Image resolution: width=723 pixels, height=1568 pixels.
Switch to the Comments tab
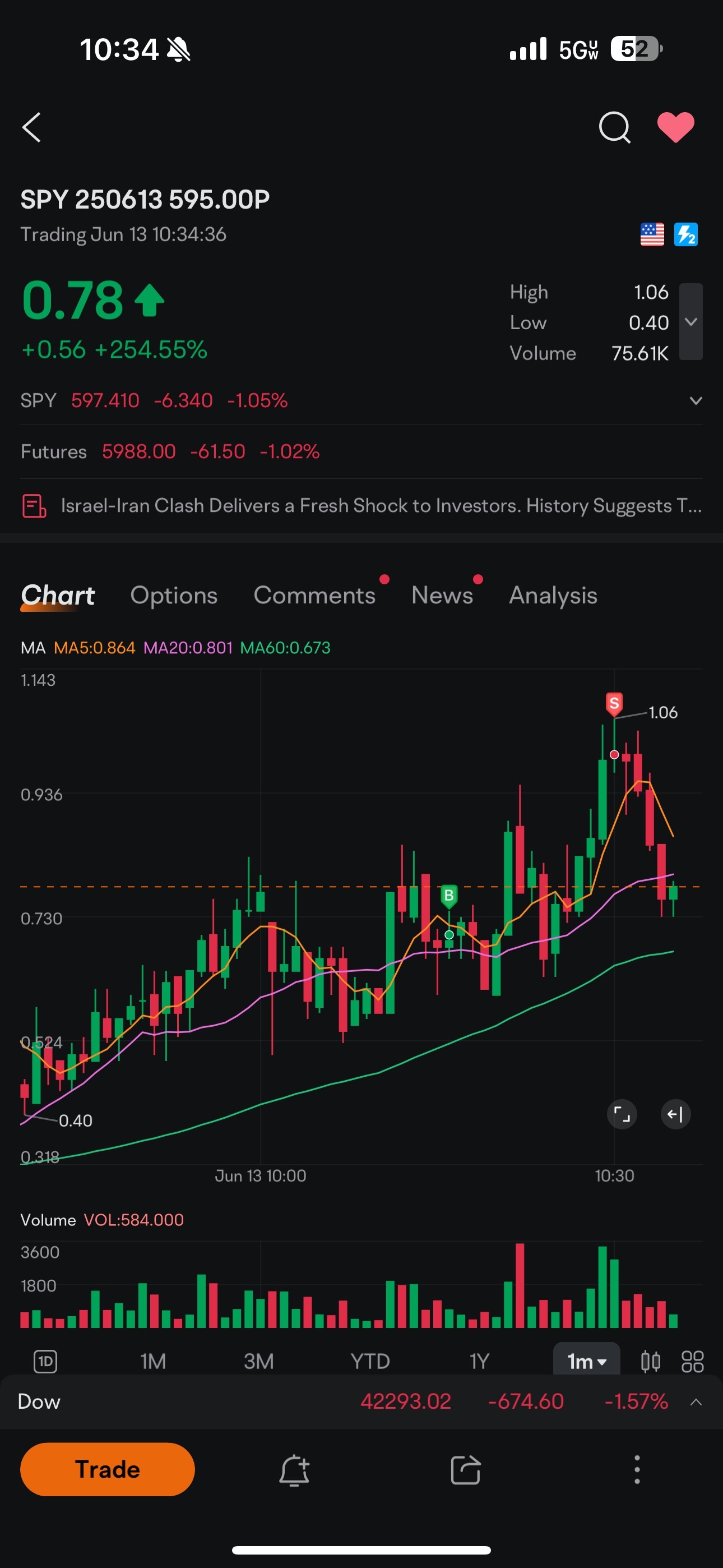click(314, 596)
